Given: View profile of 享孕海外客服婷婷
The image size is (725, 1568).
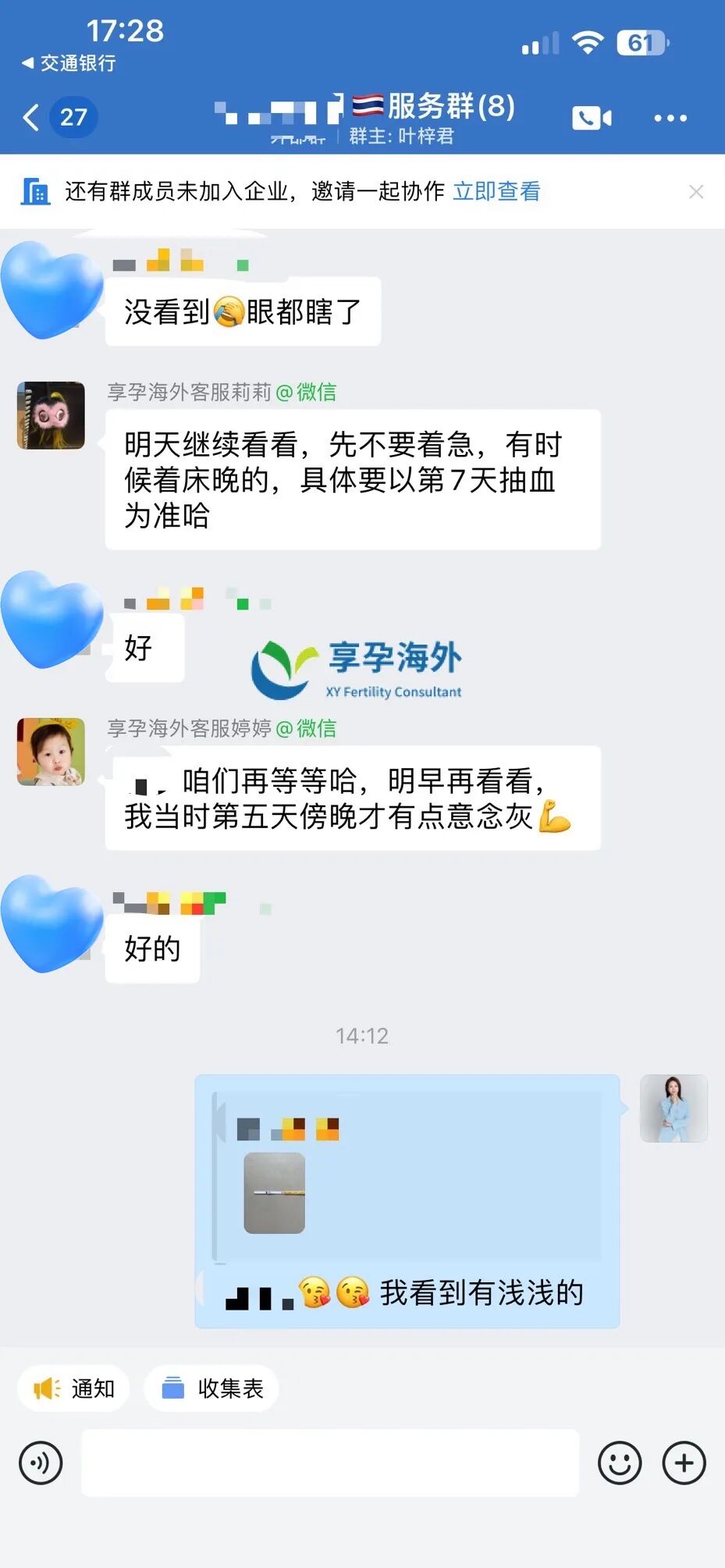Looking at the screenshot, I should (x=51, y=752).
